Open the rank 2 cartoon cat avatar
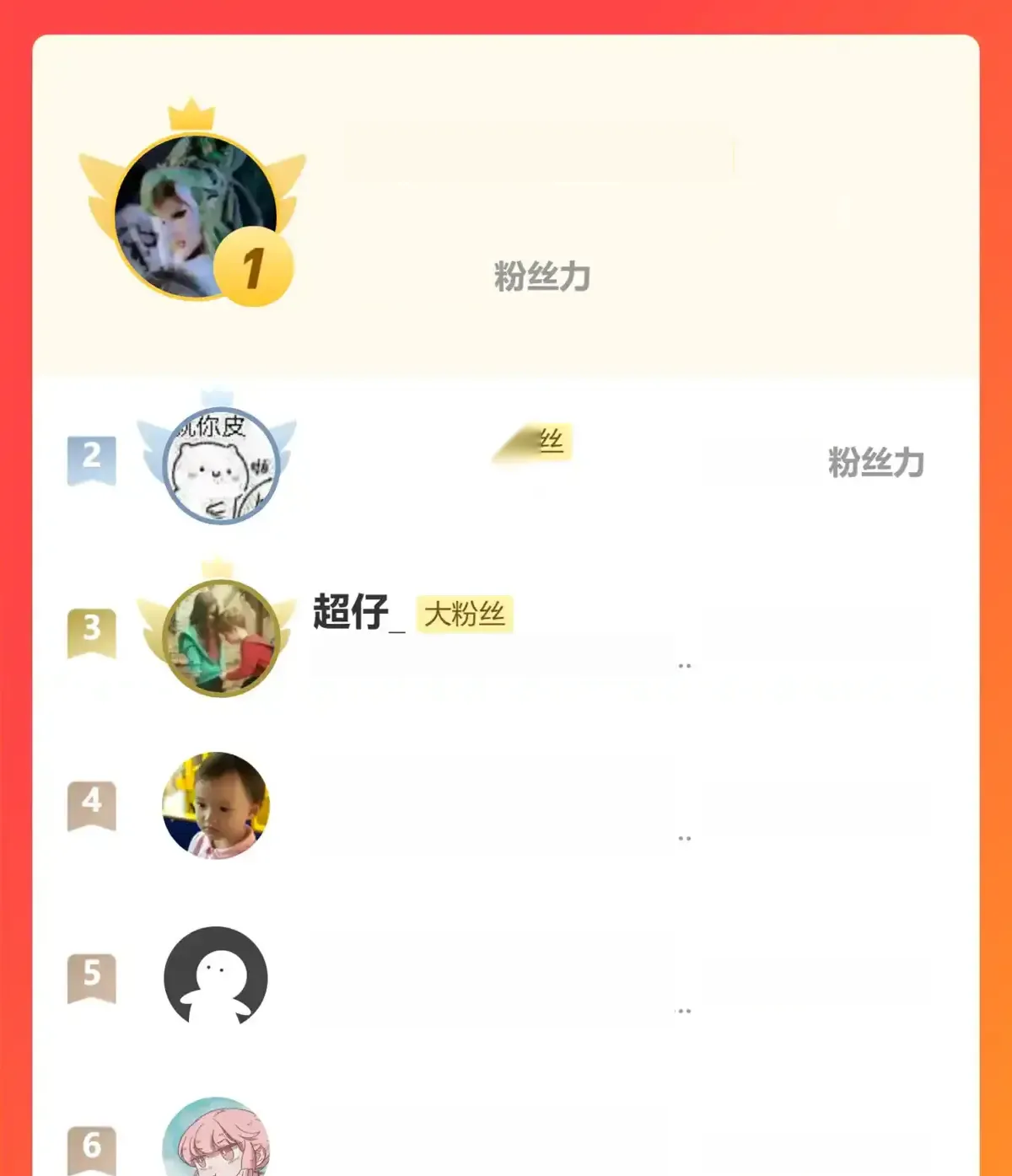This screenshot has height=1176, width=1012. pyautogui.click(x=220, y=465)
